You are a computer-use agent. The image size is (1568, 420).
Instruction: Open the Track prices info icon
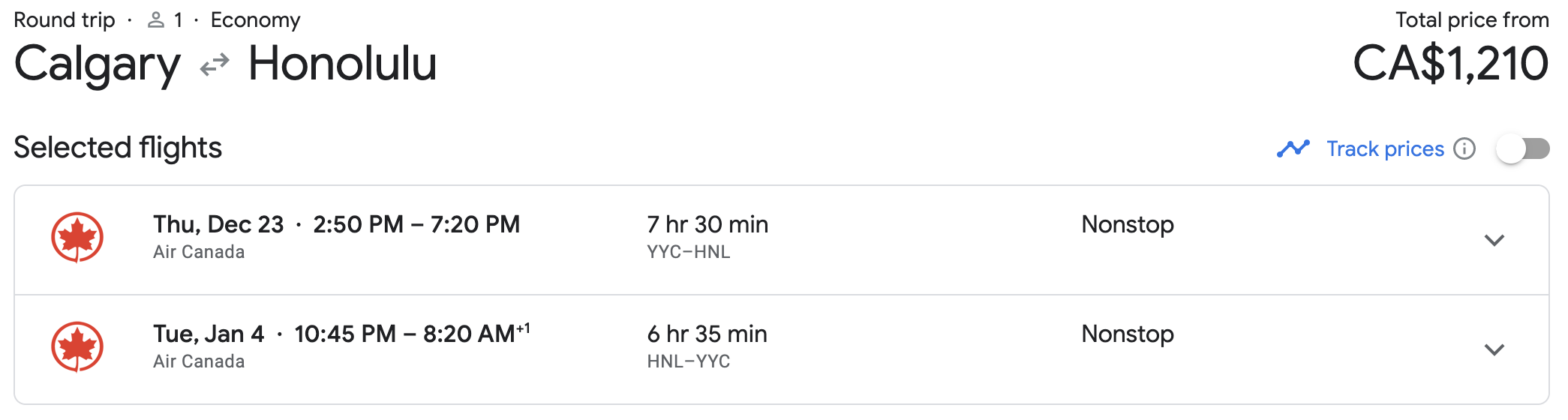pos(1464,148)
